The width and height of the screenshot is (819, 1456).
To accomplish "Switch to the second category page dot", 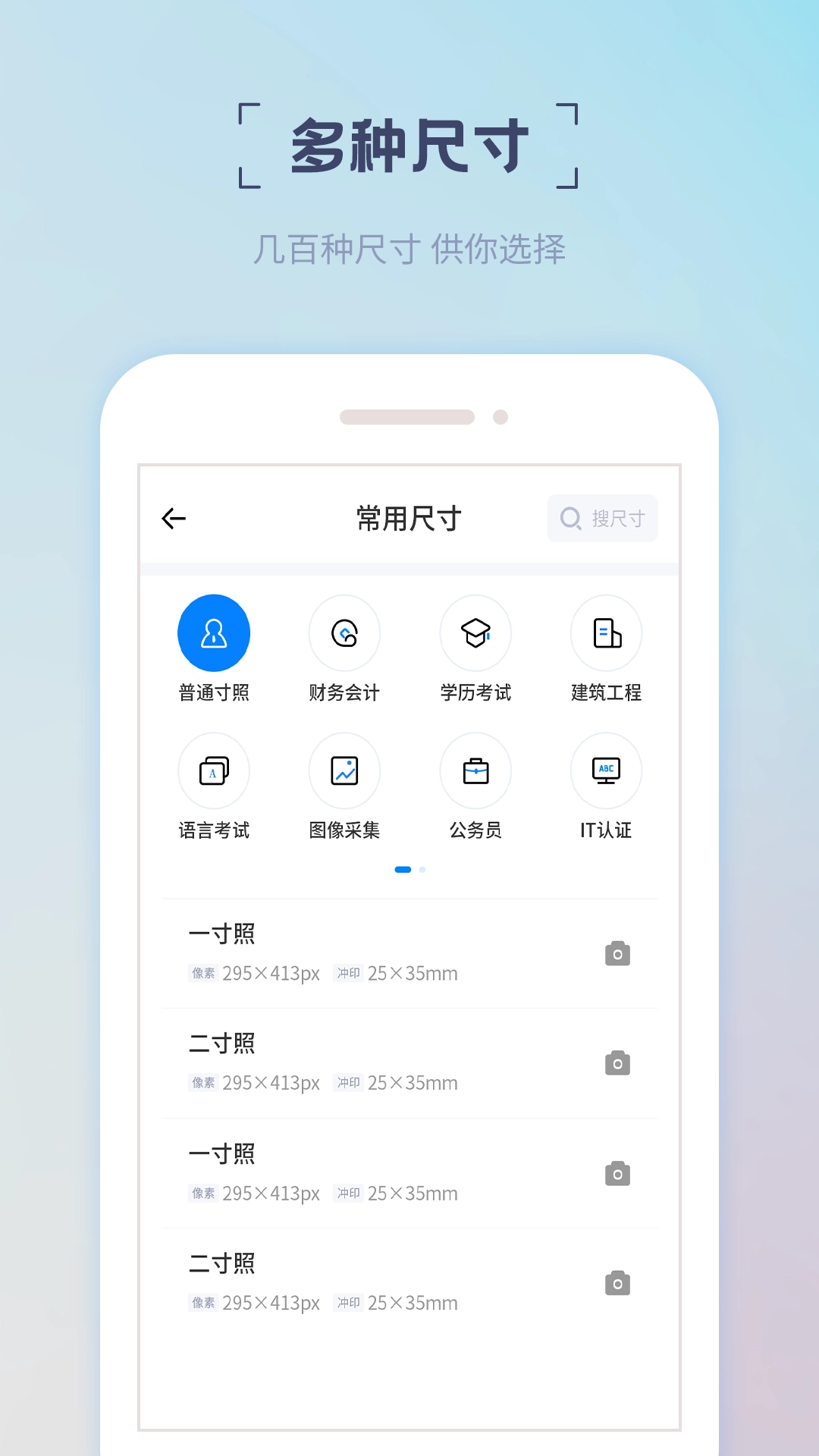I will (422, 870).
